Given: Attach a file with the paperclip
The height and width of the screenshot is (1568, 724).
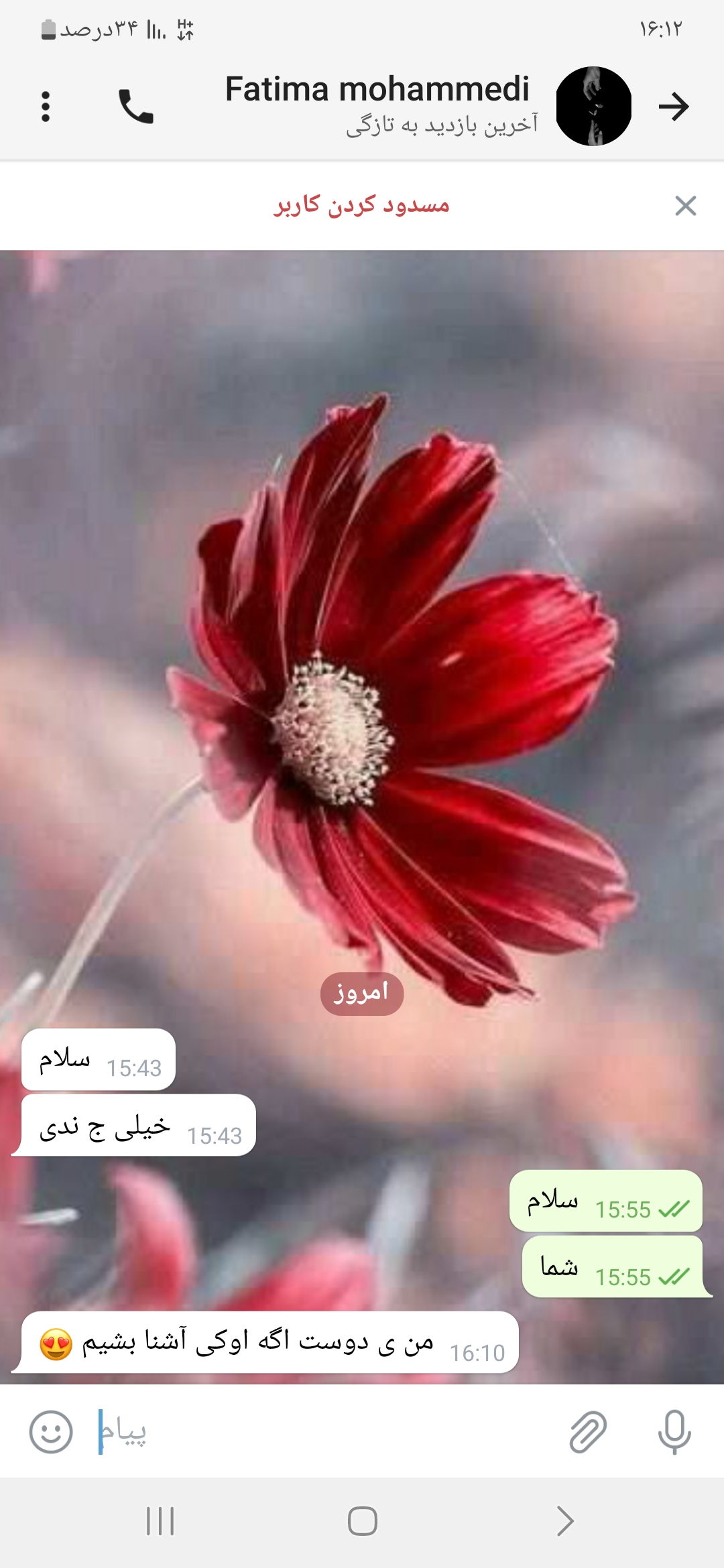Looking at the screenshot, I should (x=588, y=1432).
